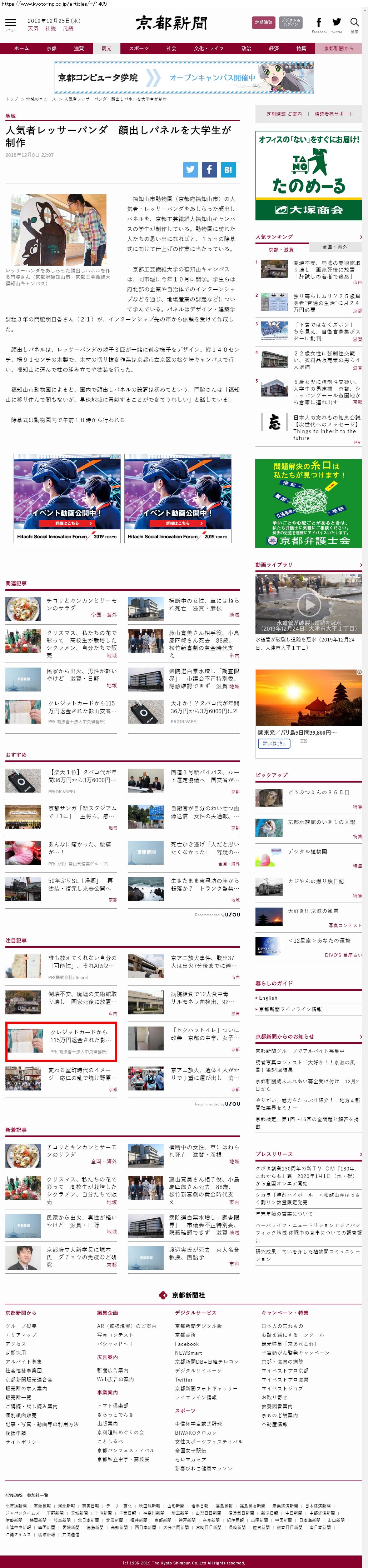Share the article on Twitter
This screenshot has height=1568, width=368.
[x=191, y=170]
